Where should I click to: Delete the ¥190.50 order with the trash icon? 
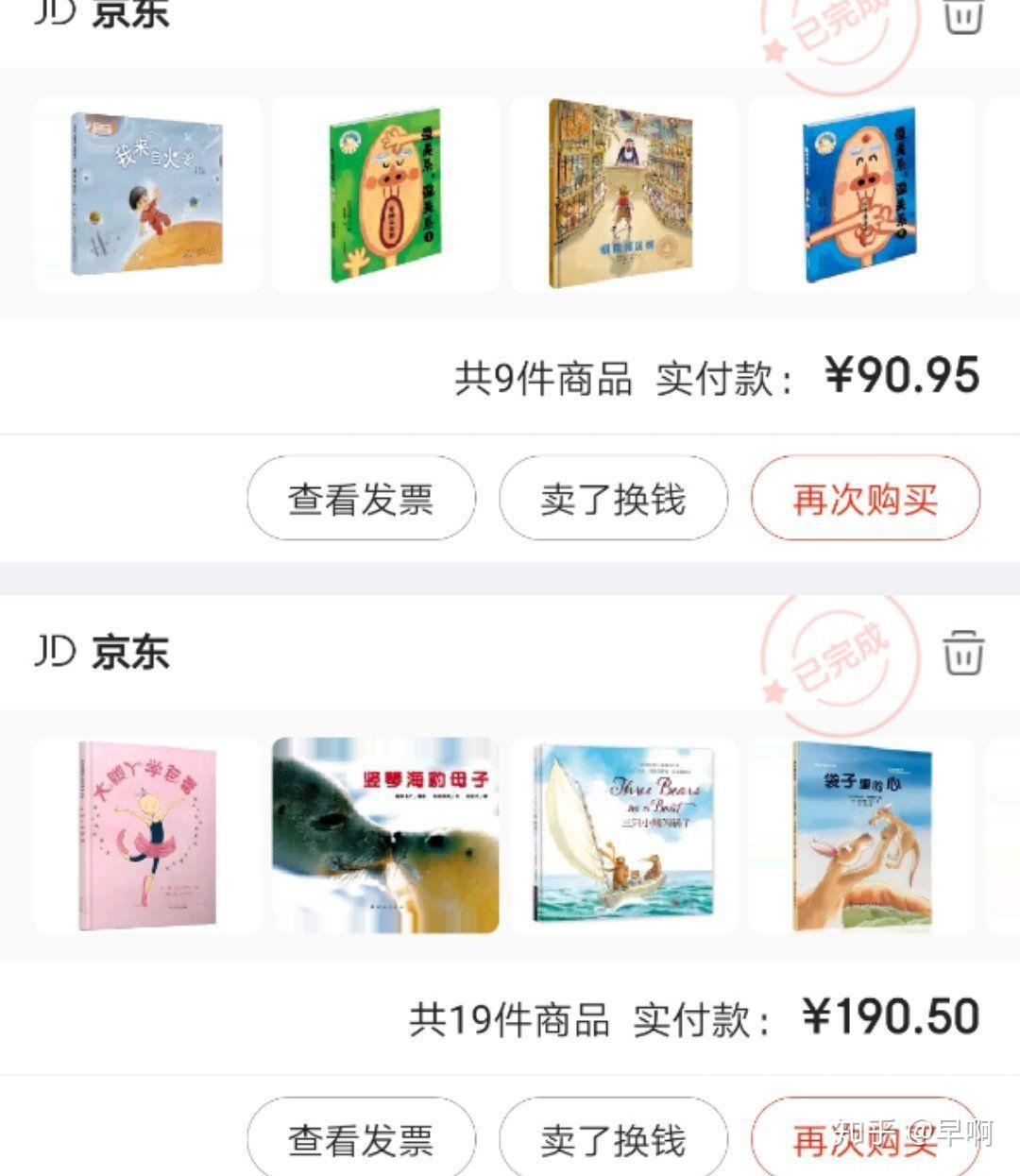point(963,653)
